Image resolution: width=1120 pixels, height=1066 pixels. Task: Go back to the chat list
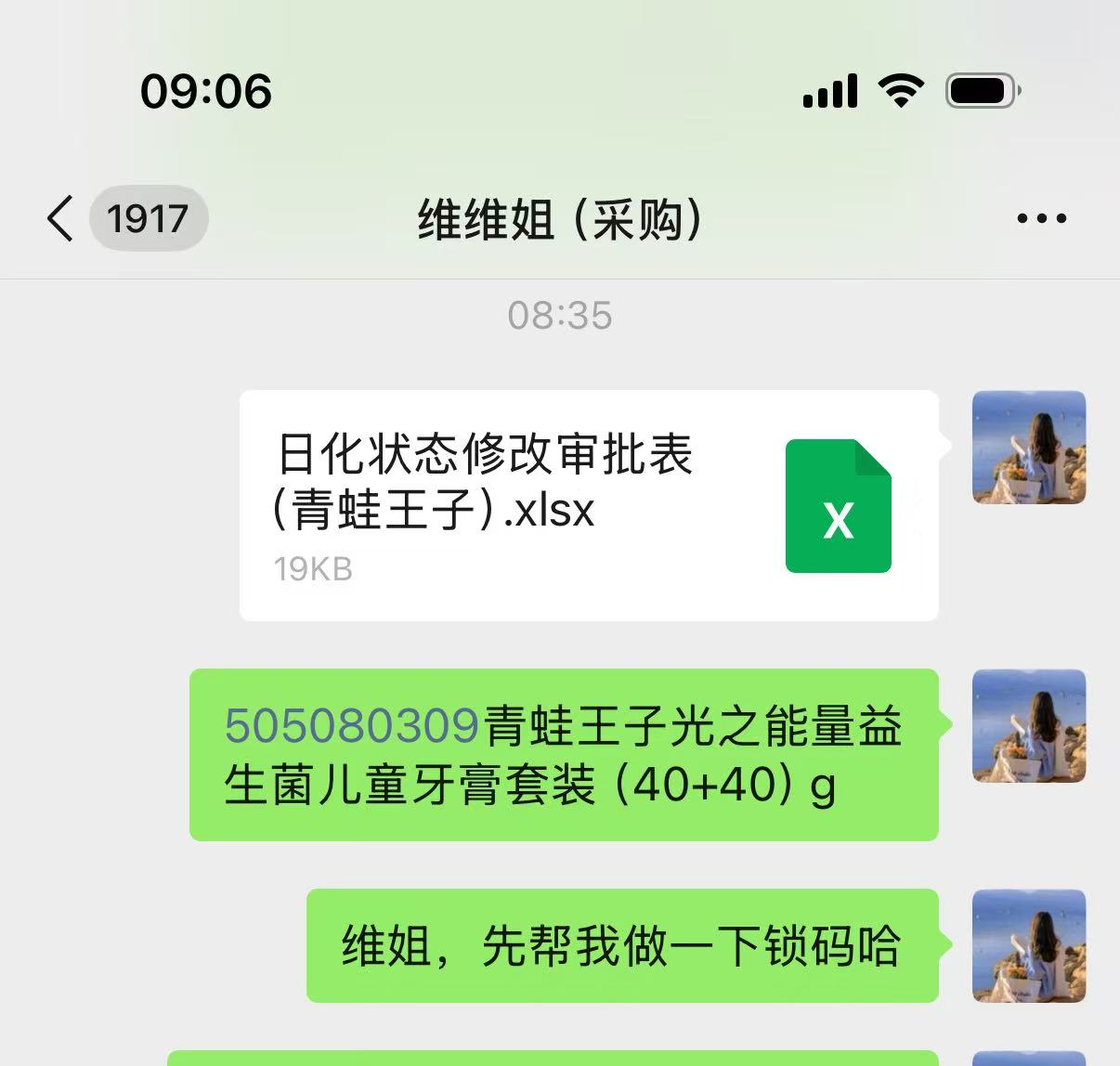[60, 219]
